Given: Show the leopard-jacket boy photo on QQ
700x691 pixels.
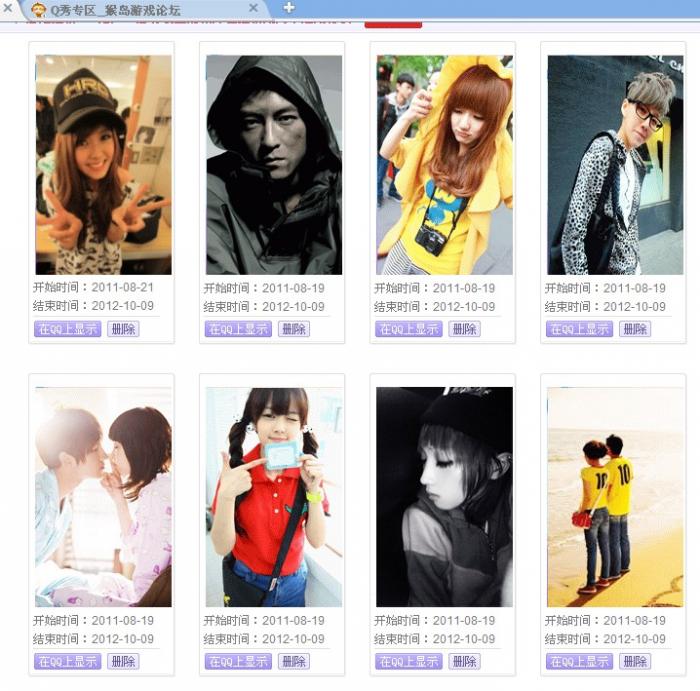Looking at the screenshot, I should coord(579,329).
